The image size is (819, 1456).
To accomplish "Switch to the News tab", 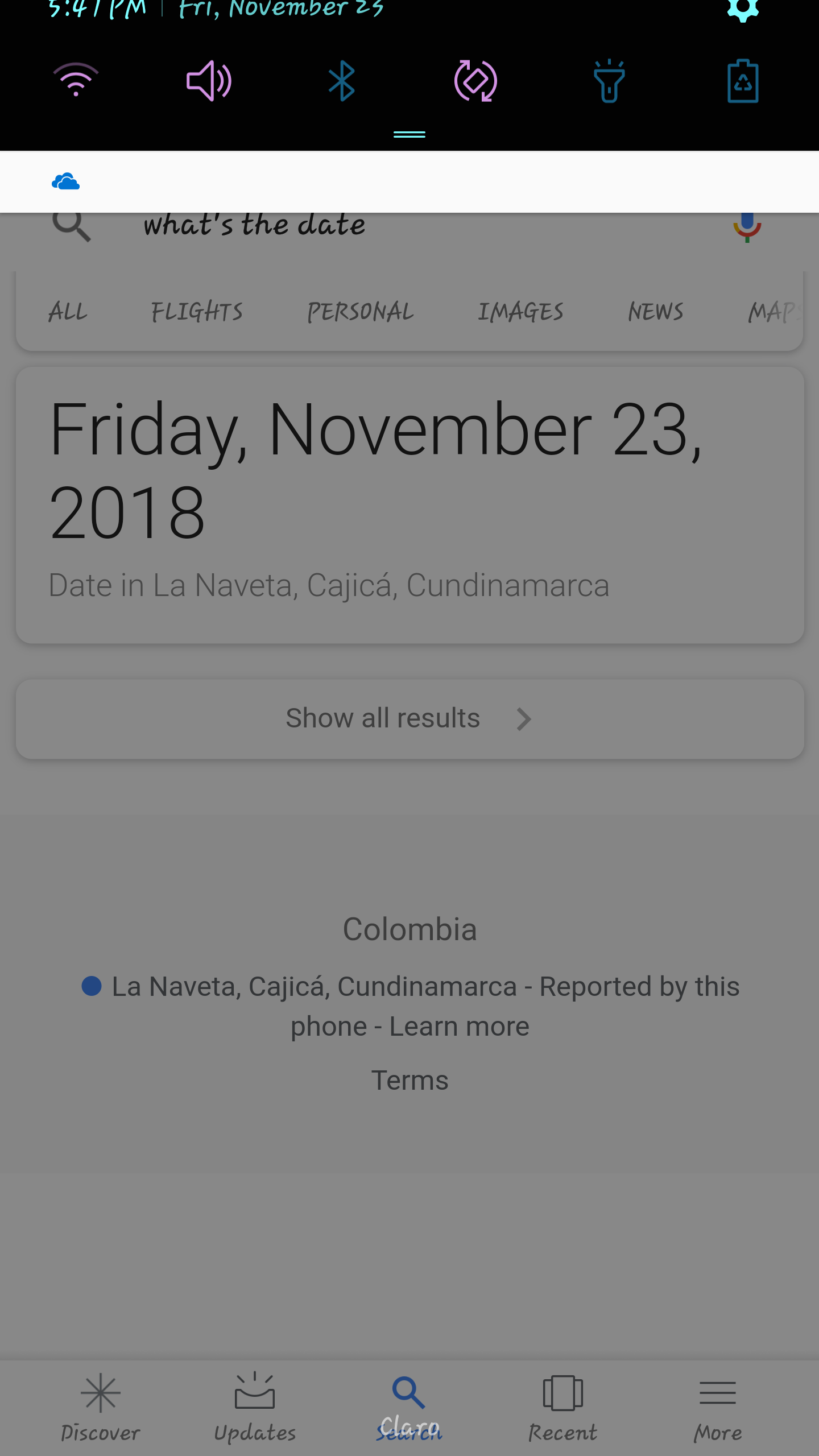I will 655,312.
